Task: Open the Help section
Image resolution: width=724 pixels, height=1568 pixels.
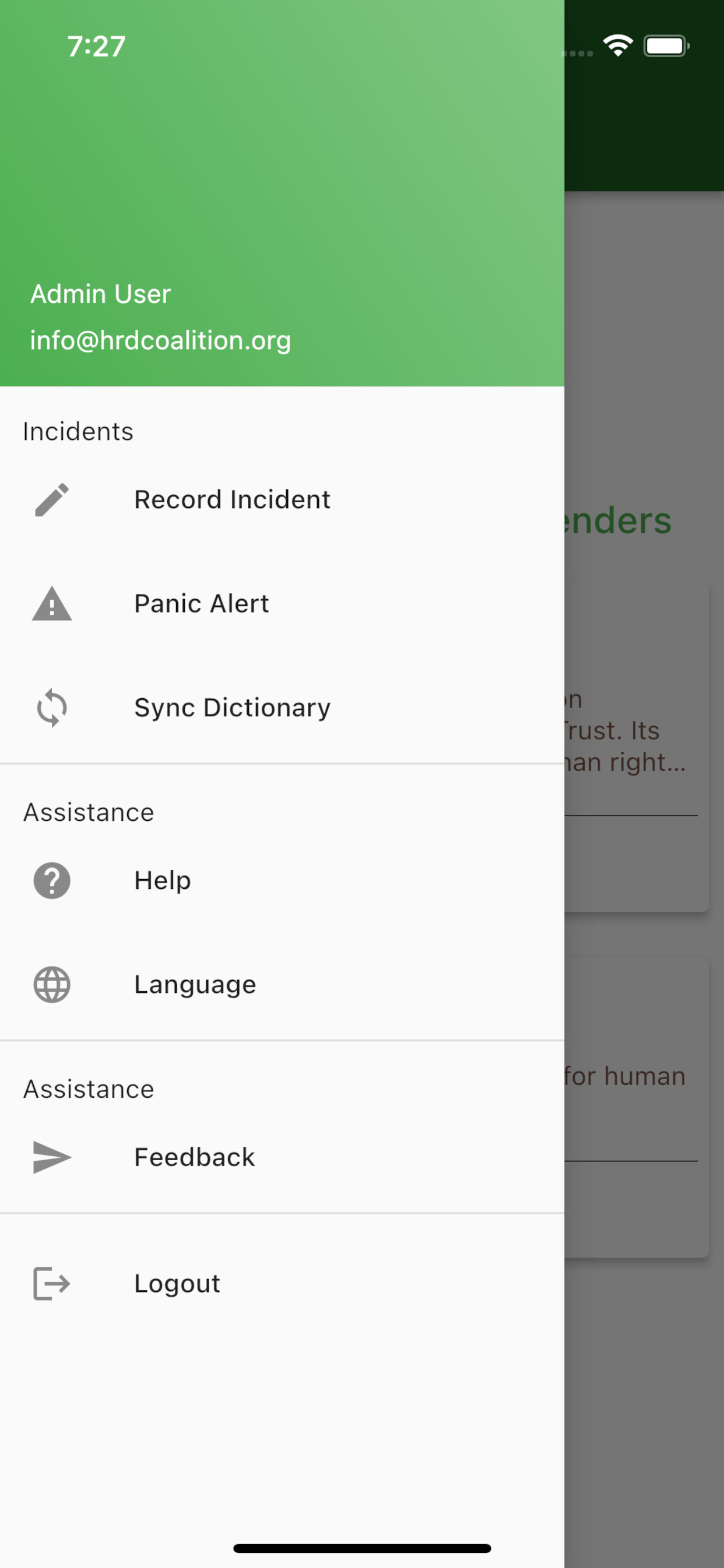Action: [163, 880]
